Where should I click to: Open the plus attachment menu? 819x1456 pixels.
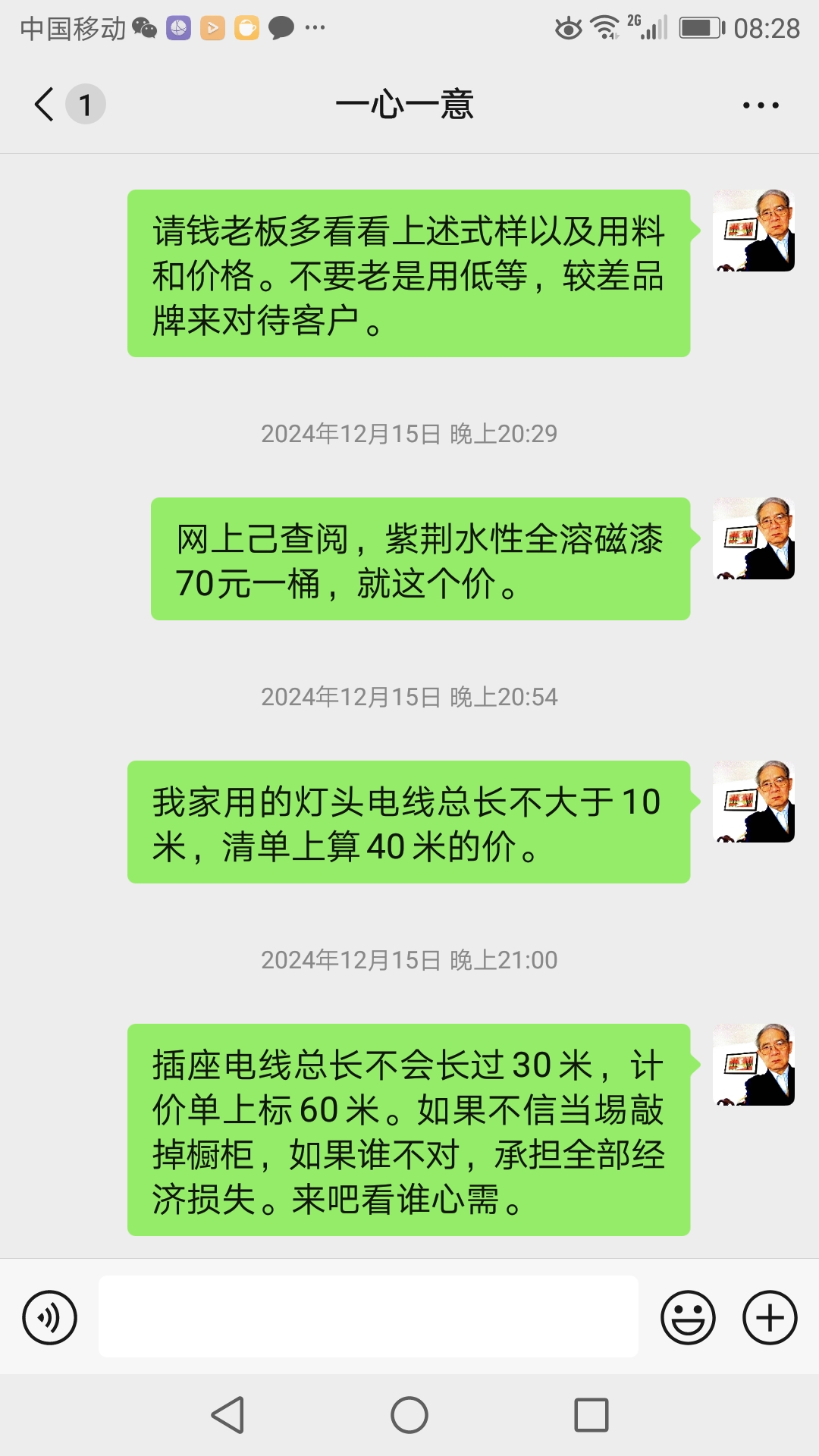(x=770, y=1317)
